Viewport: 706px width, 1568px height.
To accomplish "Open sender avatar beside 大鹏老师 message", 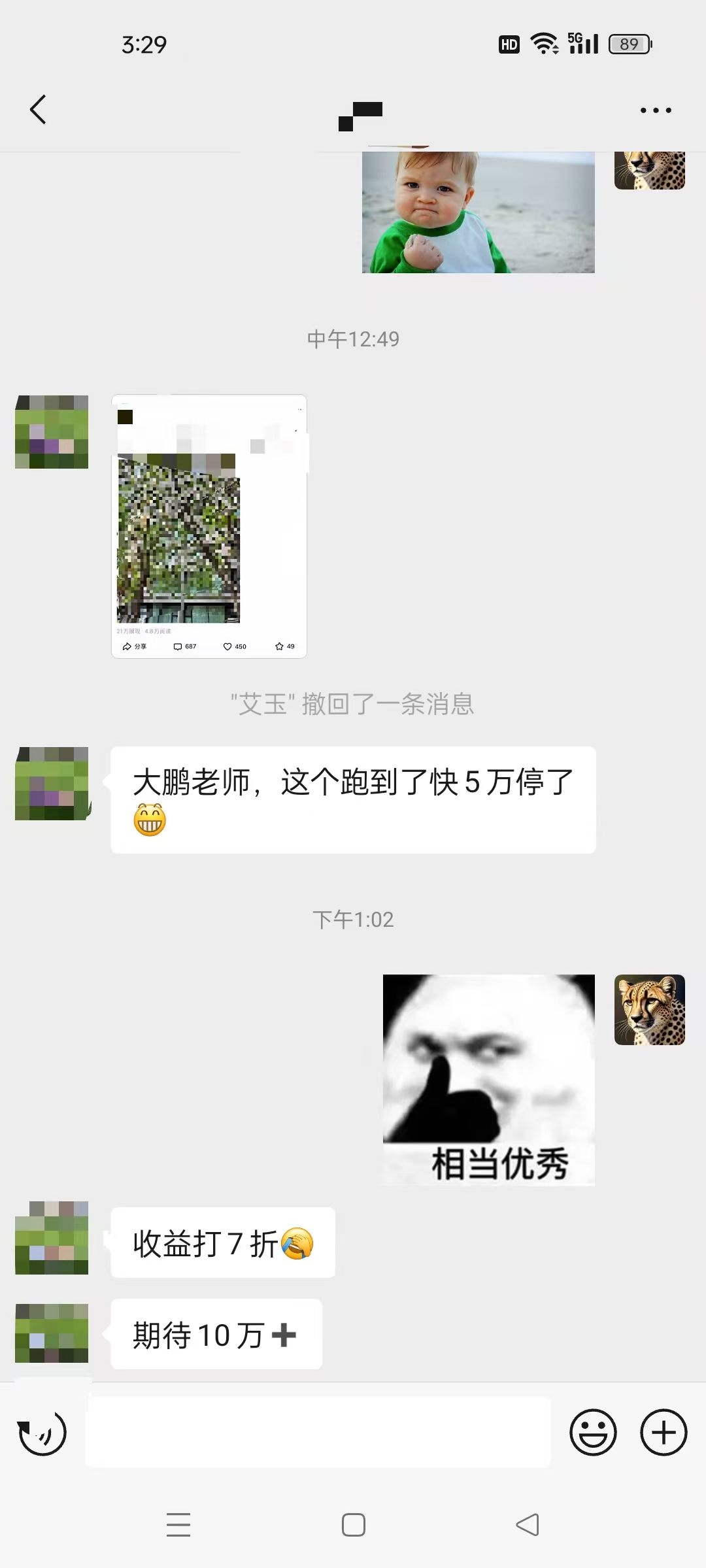I will 52,784.
